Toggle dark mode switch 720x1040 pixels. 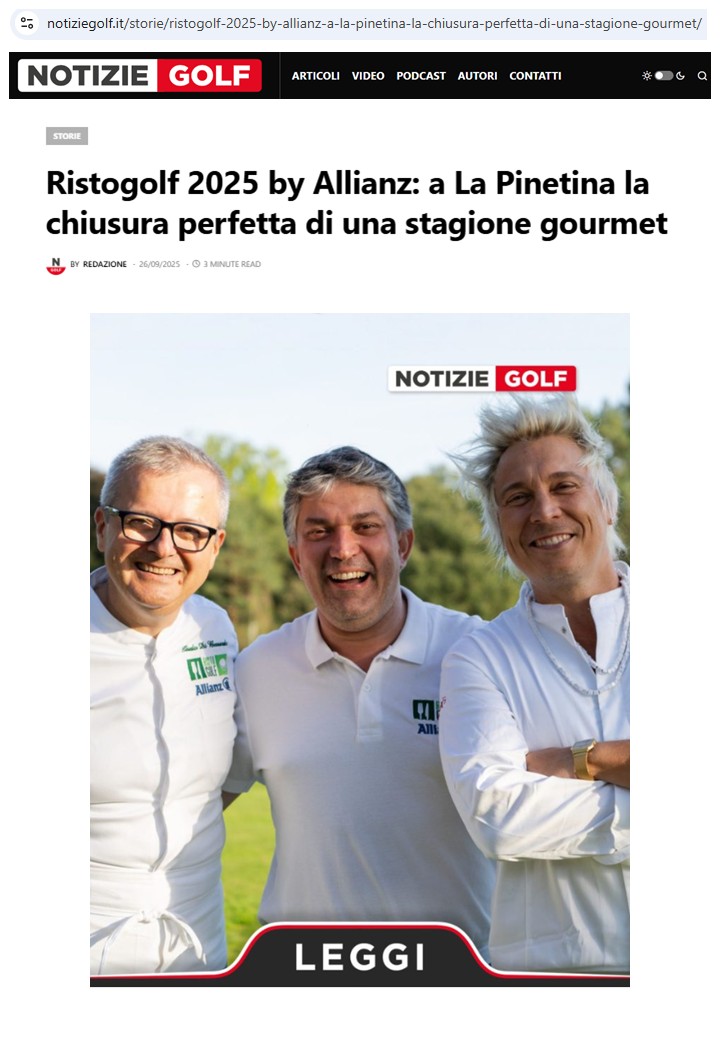point(664,76)
